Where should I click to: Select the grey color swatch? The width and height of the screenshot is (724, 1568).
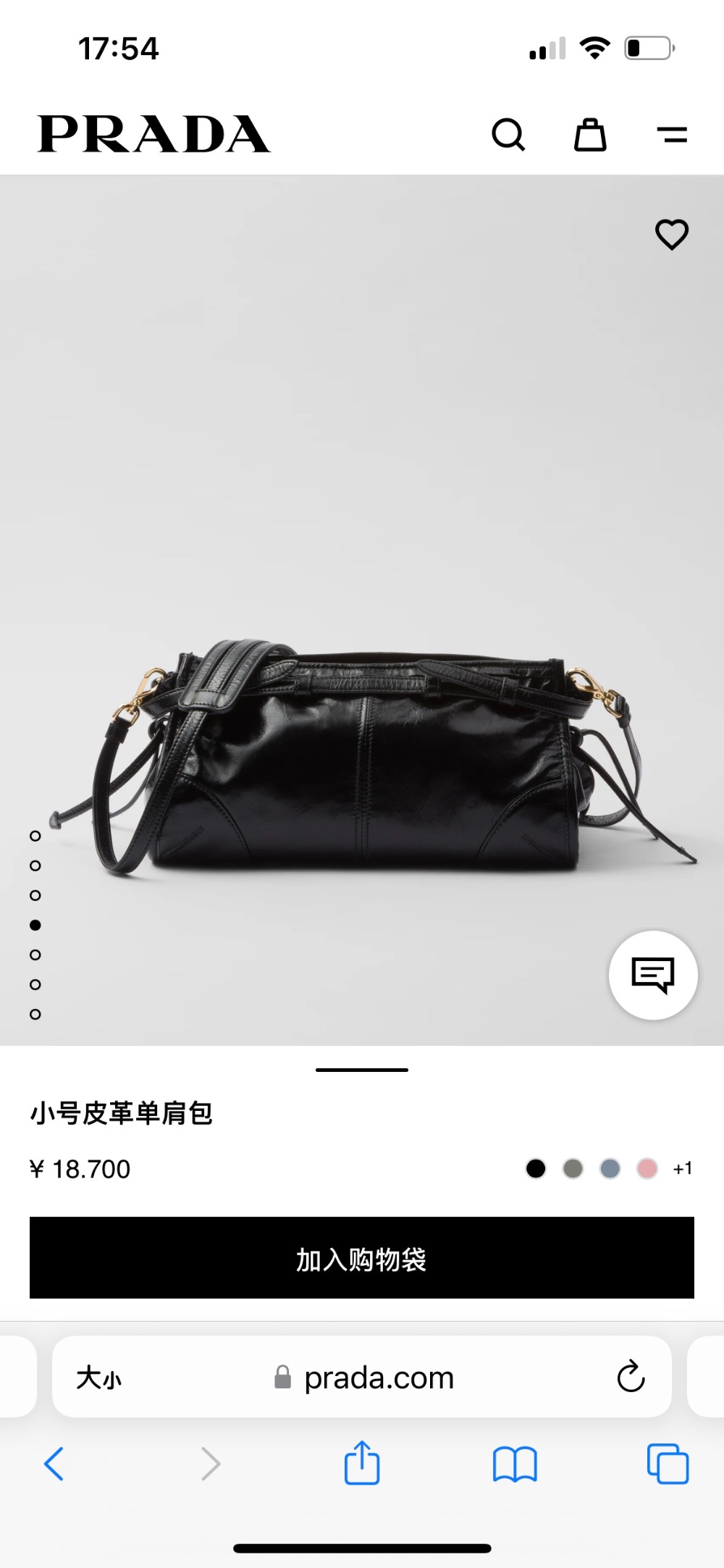(x=573, y=1168)
